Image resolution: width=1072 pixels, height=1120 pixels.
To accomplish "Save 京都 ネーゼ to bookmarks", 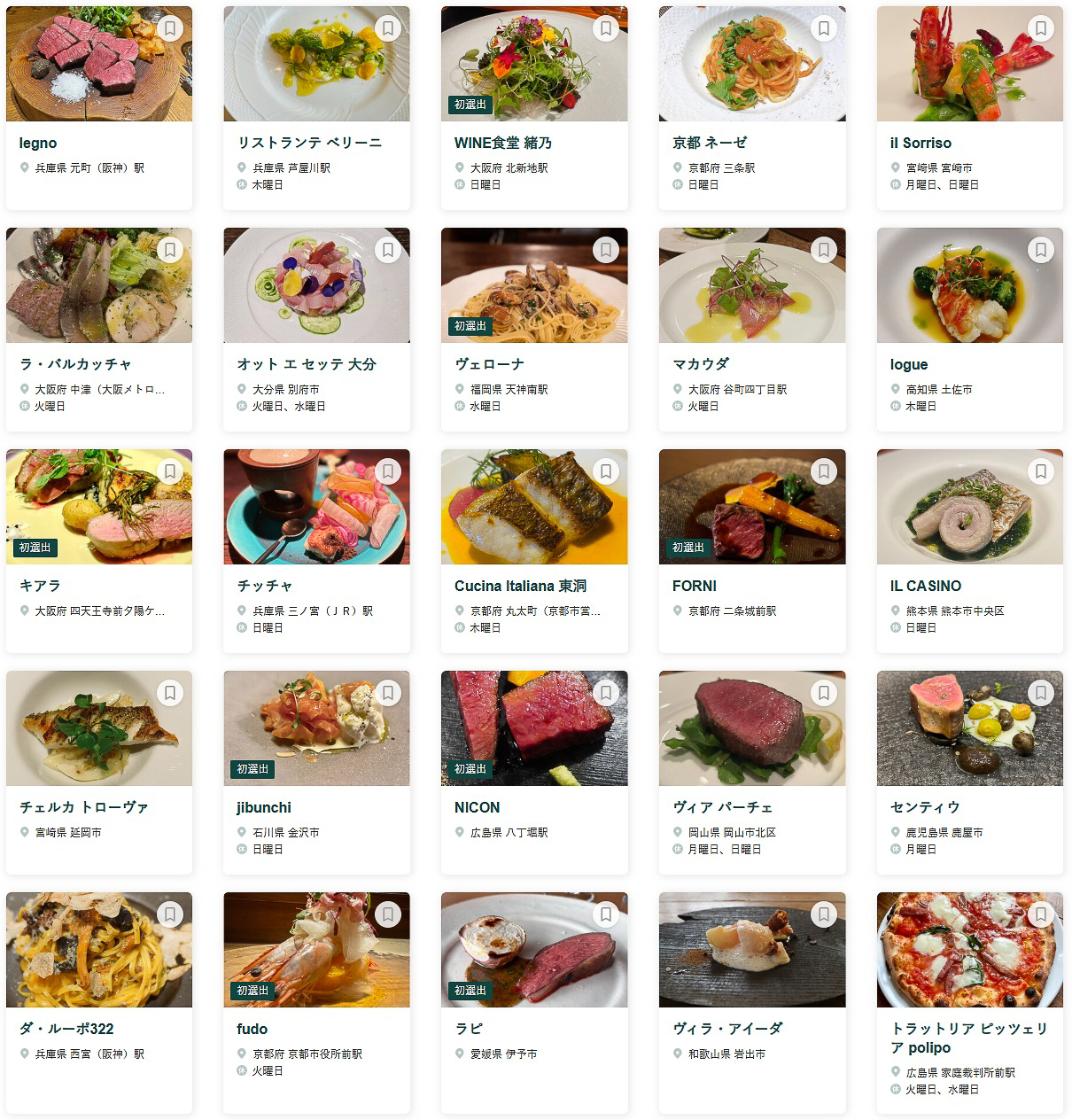I will [x=823, y=28].
